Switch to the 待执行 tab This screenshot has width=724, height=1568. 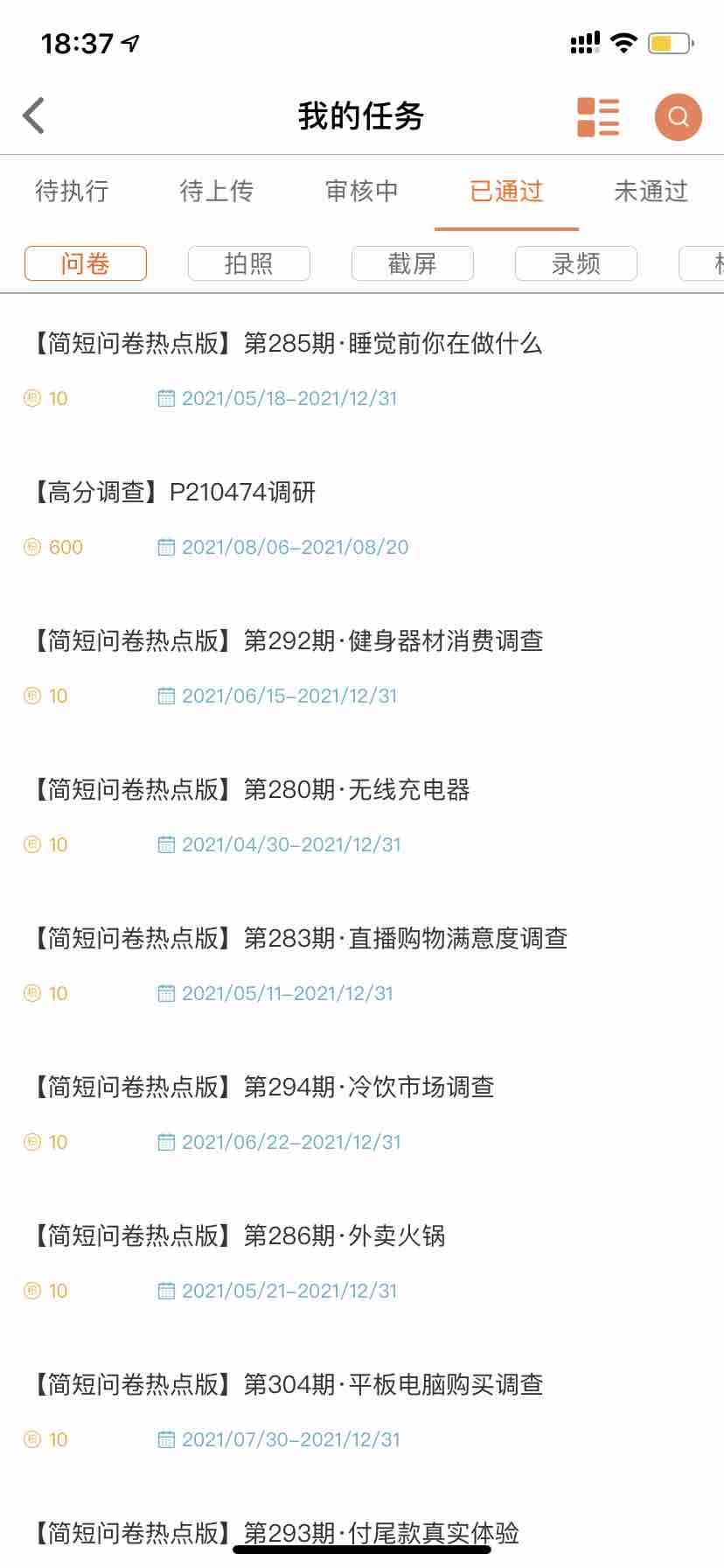tap(72, 191)
